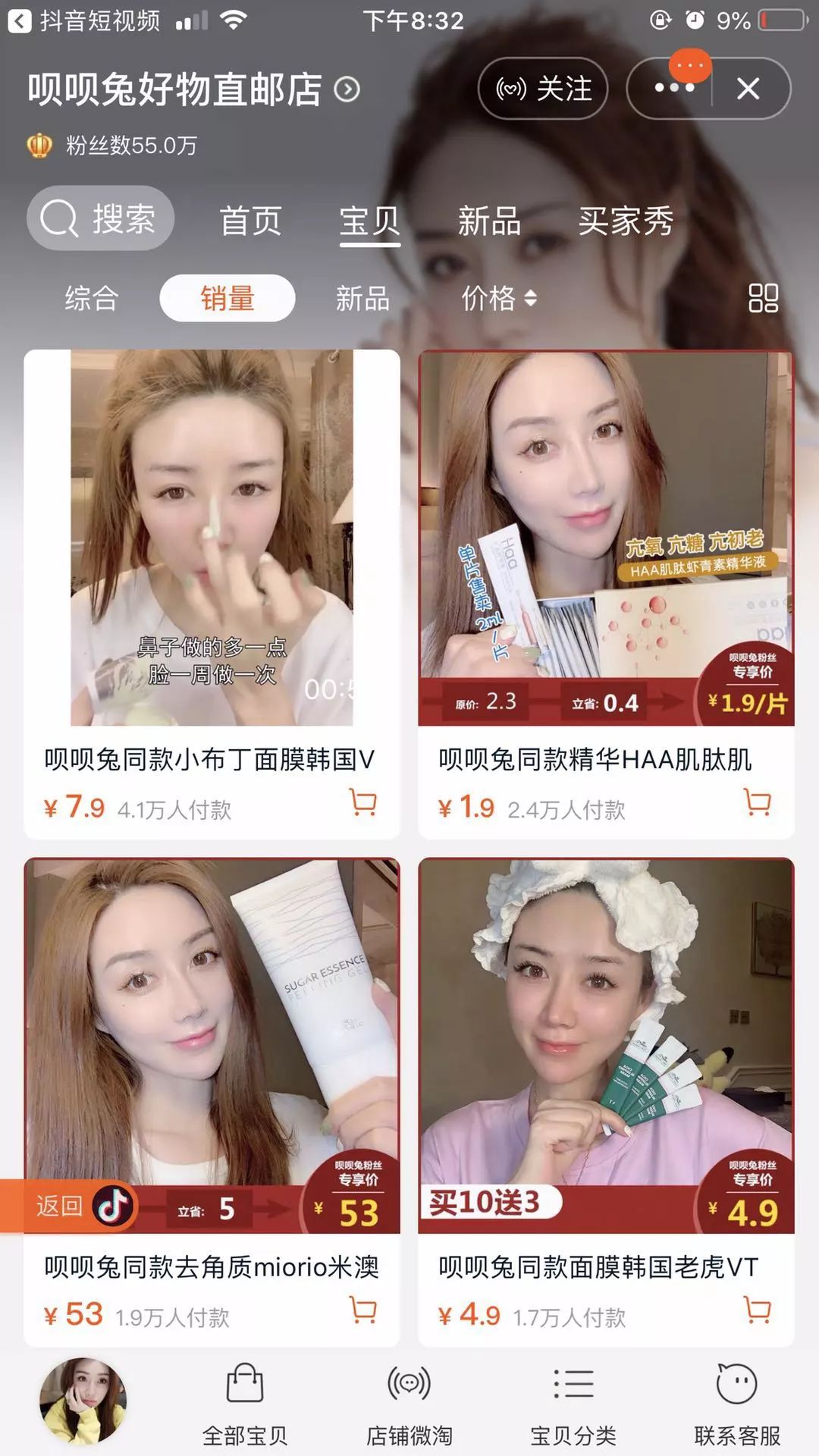Switch to the 买家秀 tab
This screenshot has width=819, height=1456.
pyautogui.click(x=626, y=221)
